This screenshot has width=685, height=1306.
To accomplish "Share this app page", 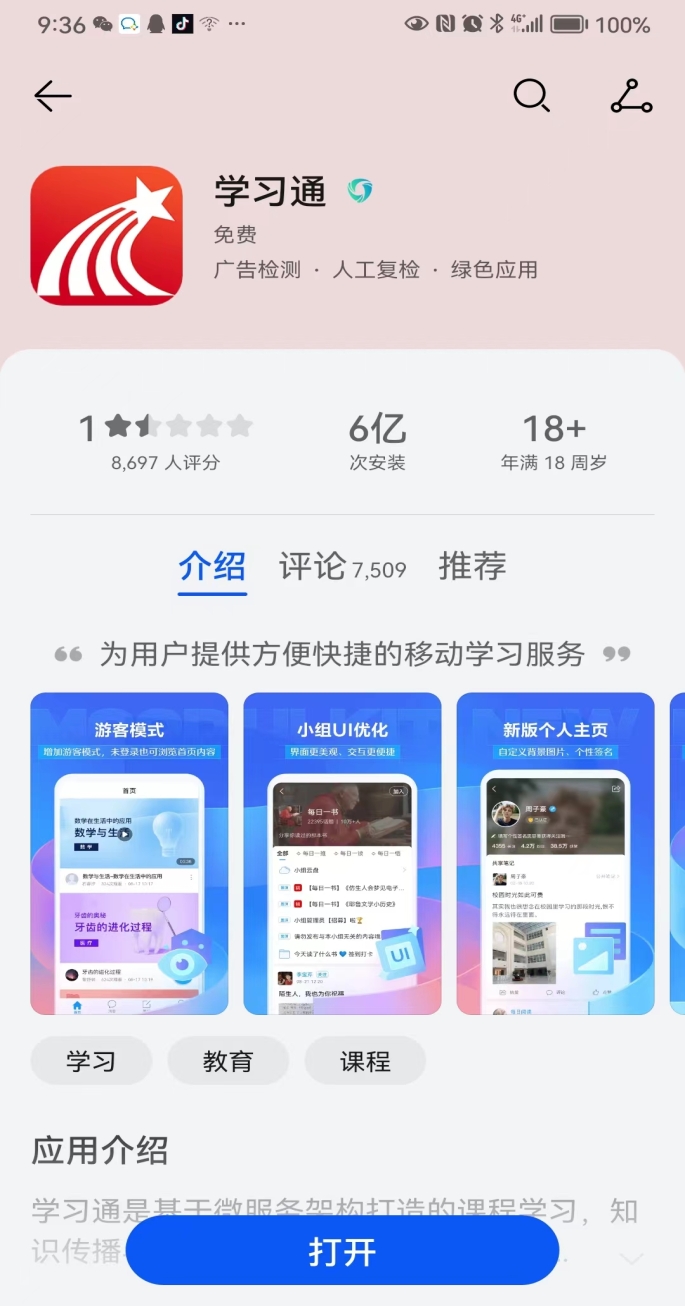I will [631, 96].
